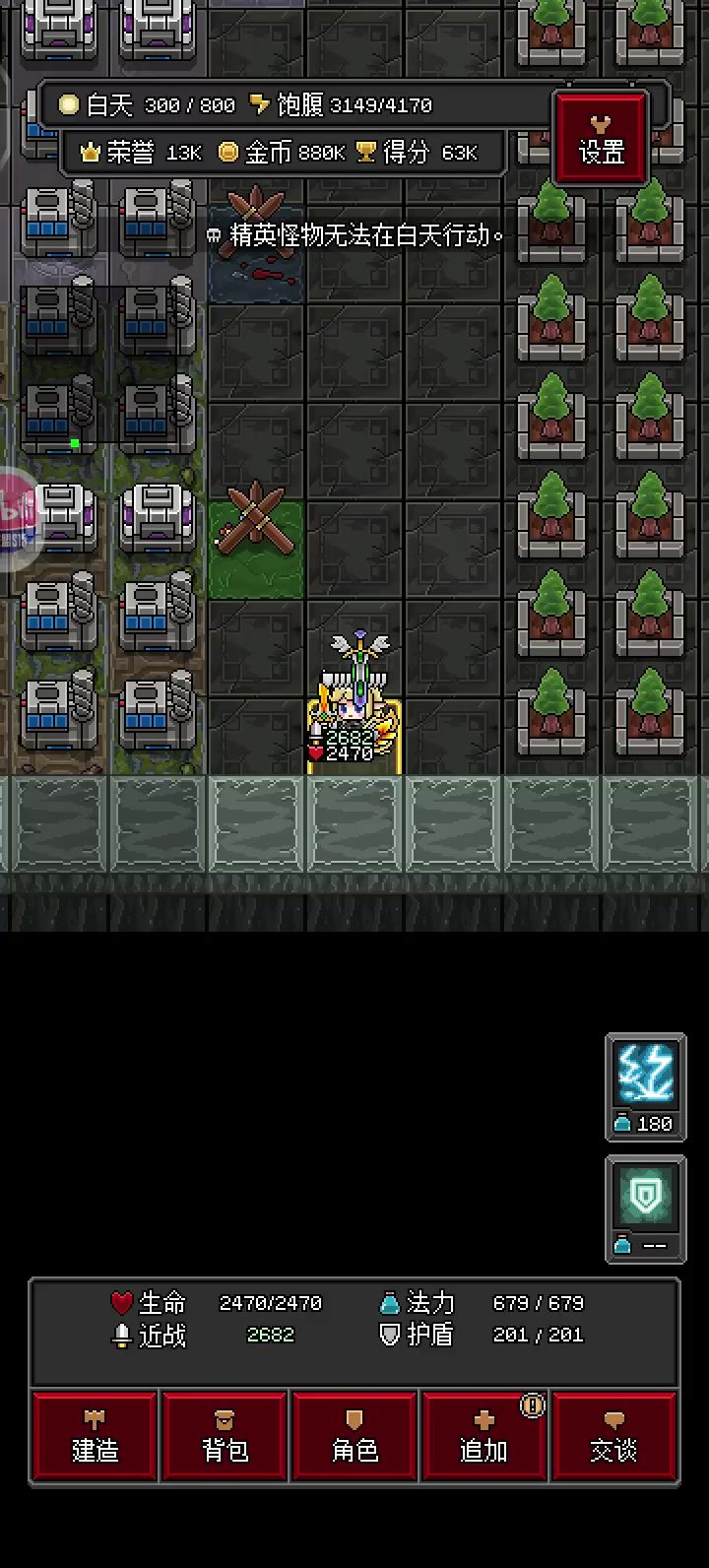The image size is (709, 1568).
Task: Open the 设置 settings button
Action: point(601,139)
